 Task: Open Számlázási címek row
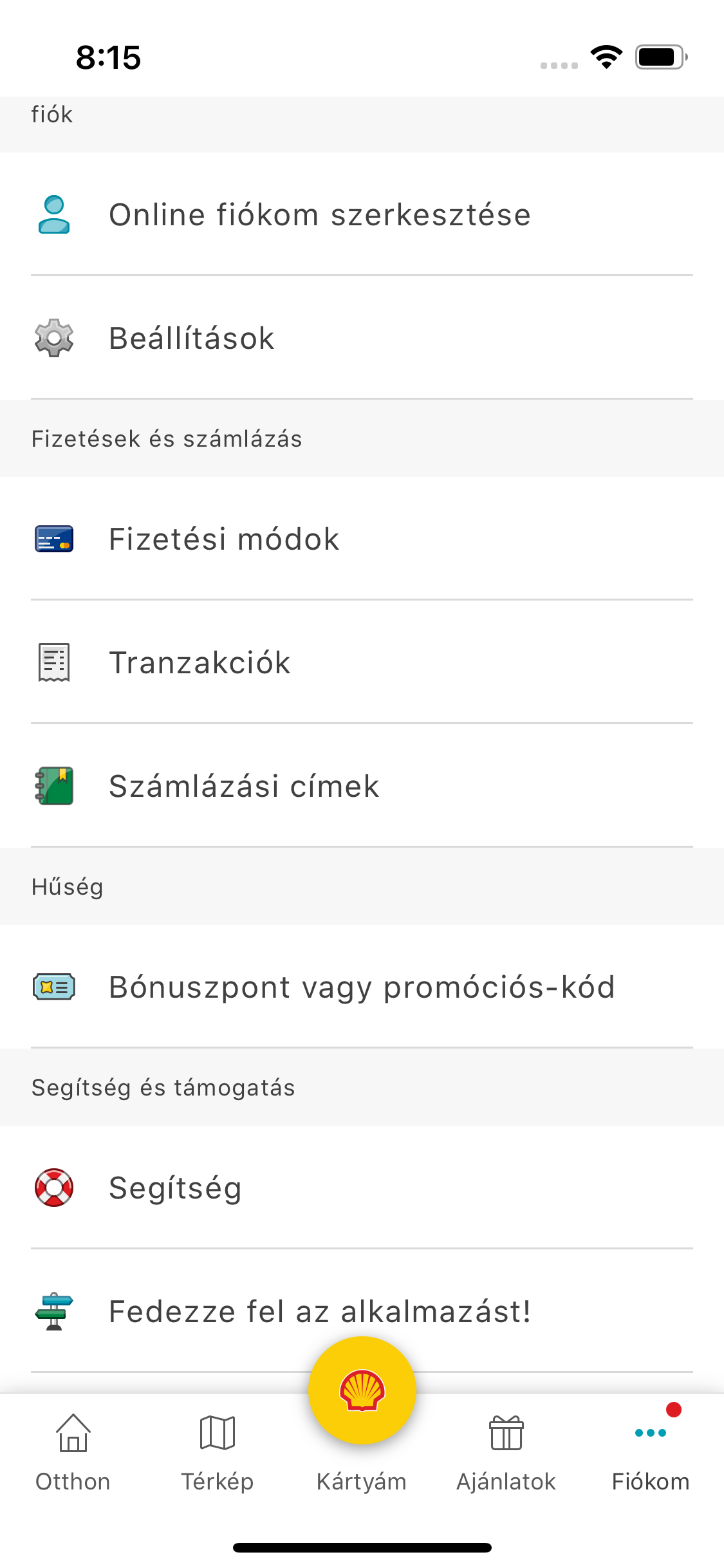click(x=244, y=786)
